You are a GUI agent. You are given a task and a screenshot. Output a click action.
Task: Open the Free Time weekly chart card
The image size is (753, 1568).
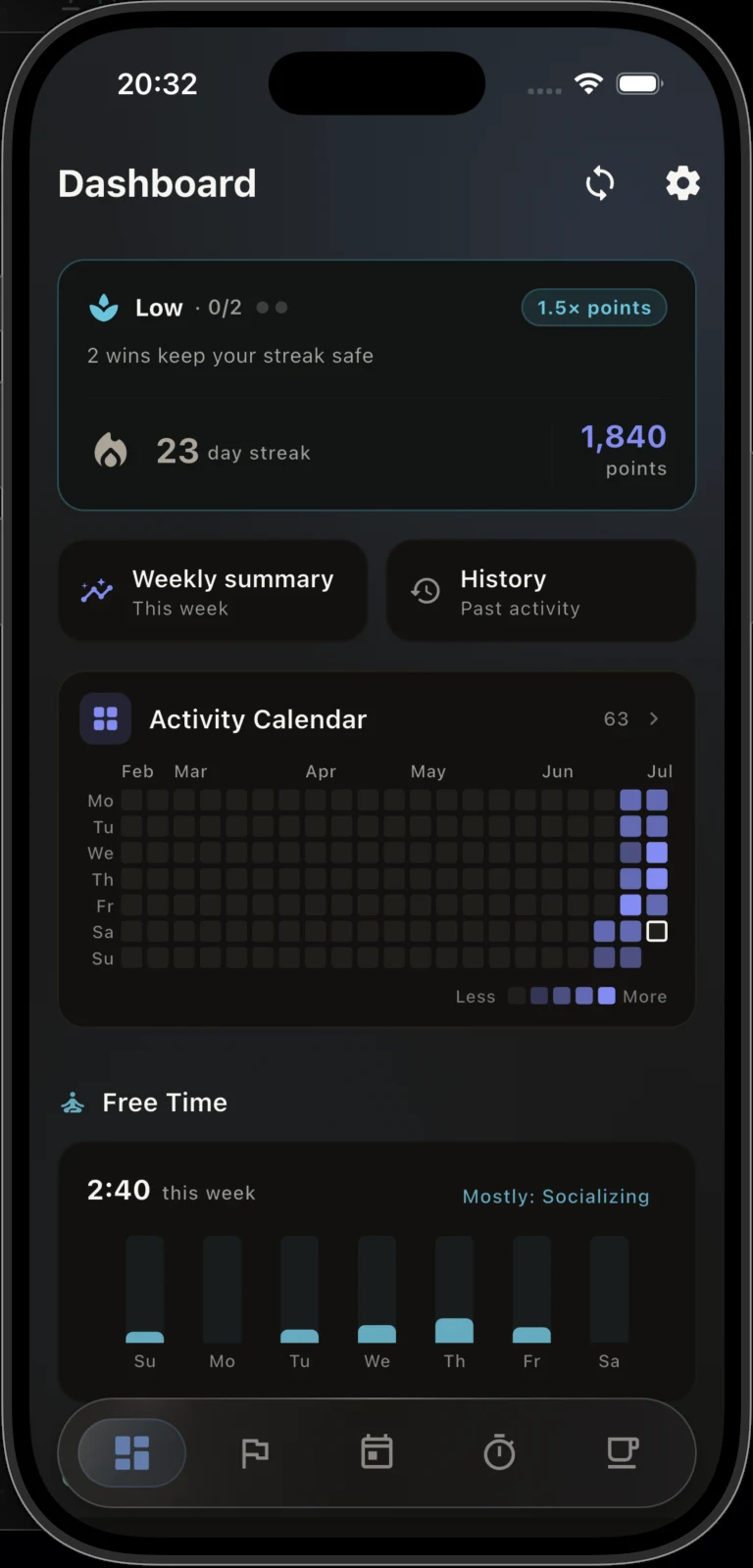click(376, 1271)
